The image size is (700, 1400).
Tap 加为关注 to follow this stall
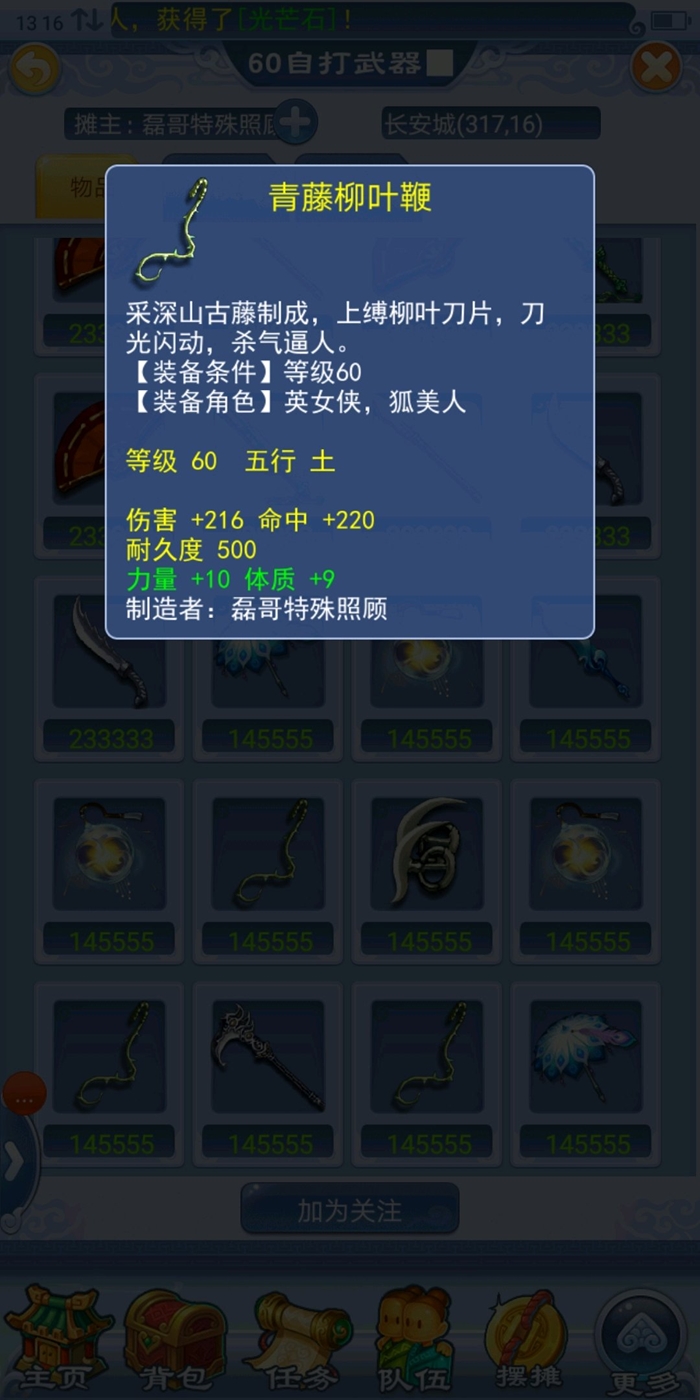tap(349, 1210)
